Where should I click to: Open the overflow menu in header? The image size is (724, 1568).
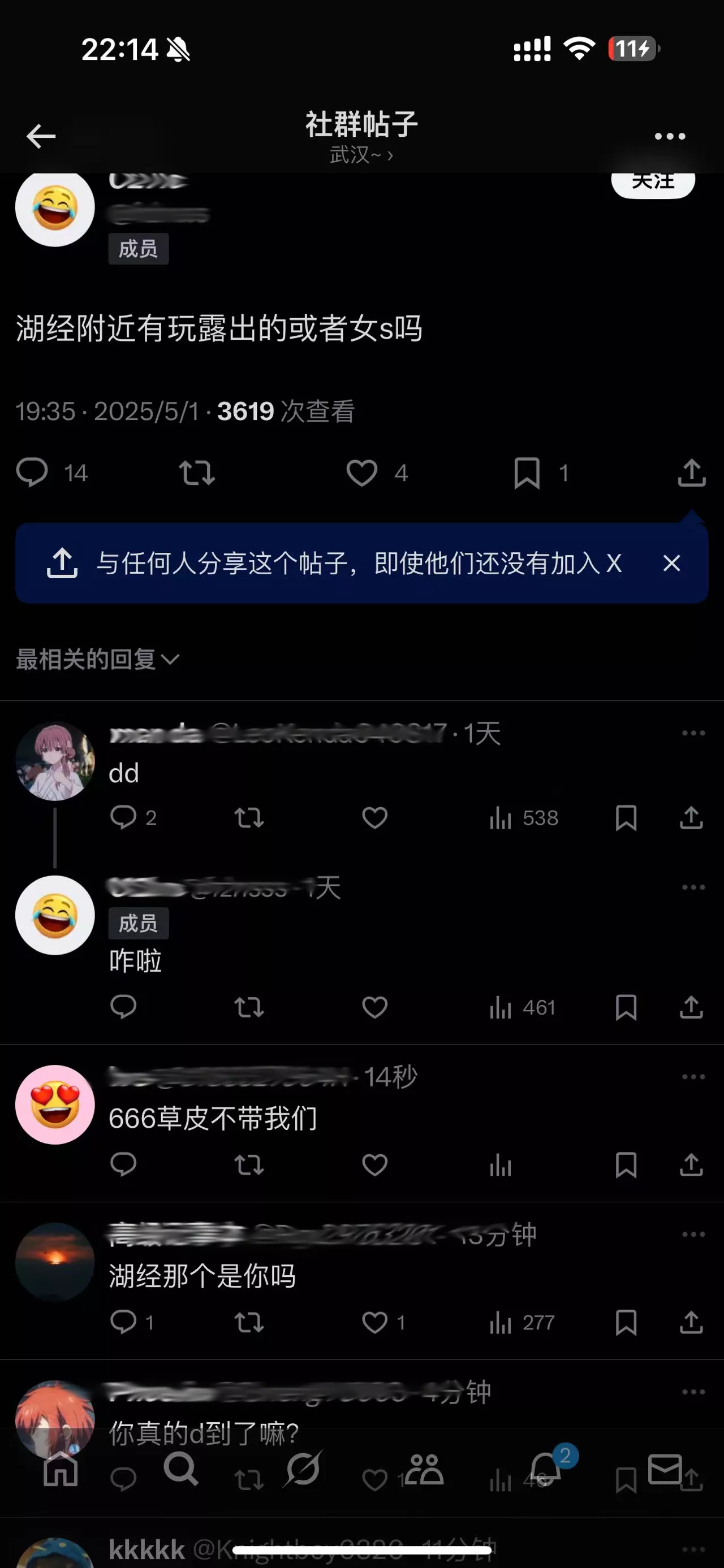click(x=670, y=136)
